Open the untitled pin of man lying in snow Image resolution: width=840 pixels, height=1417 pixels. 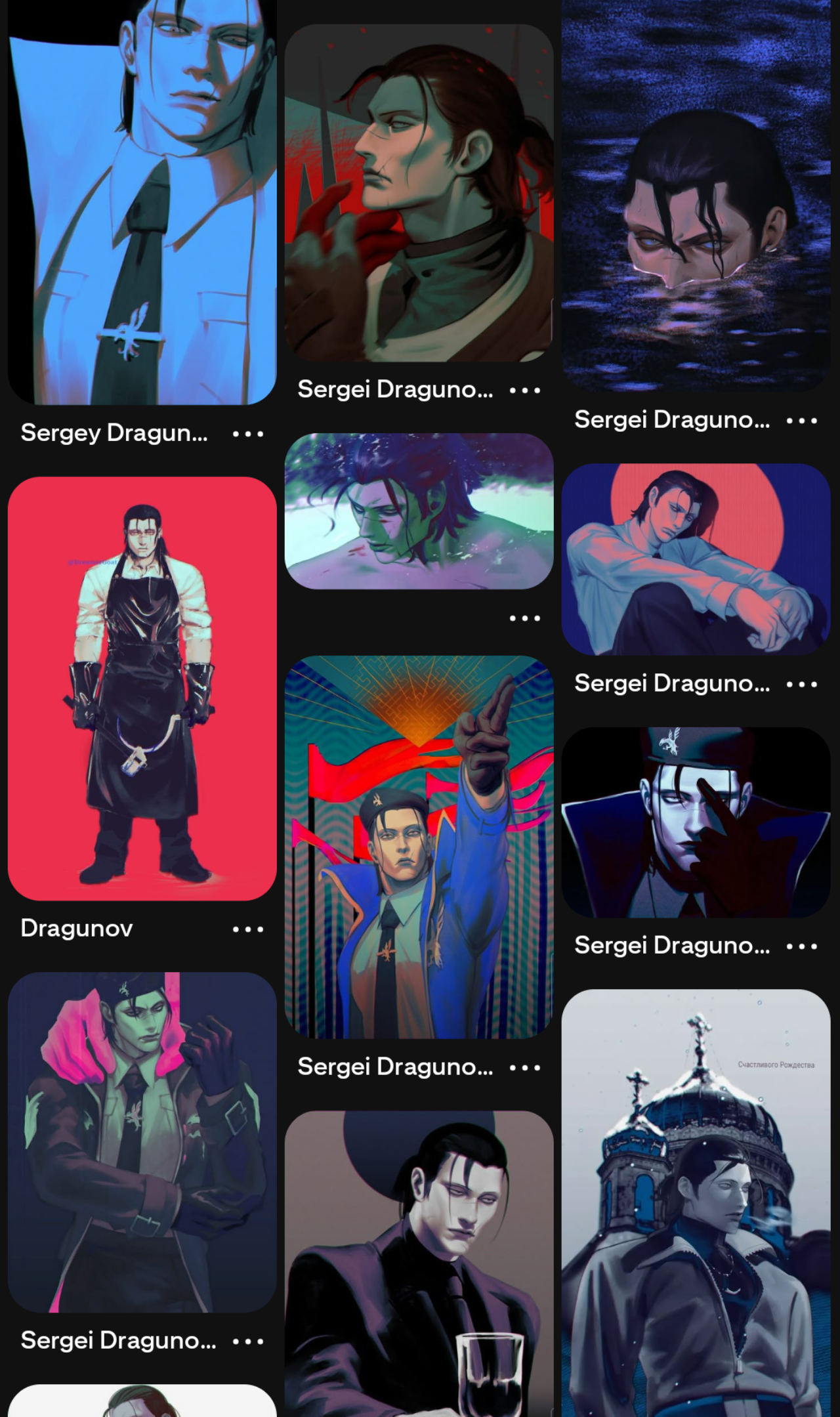419,511
